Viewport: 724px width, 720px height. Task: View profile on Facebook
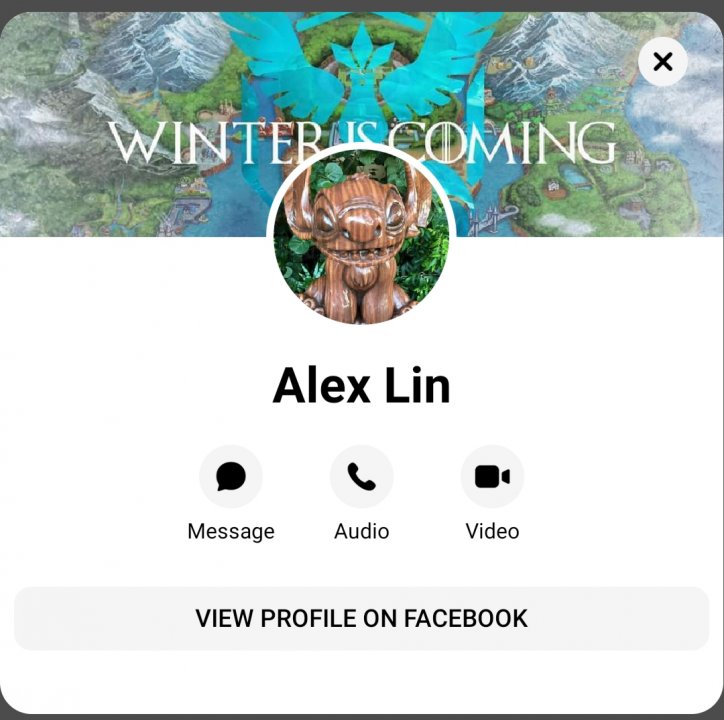click(x=361, y=618)
